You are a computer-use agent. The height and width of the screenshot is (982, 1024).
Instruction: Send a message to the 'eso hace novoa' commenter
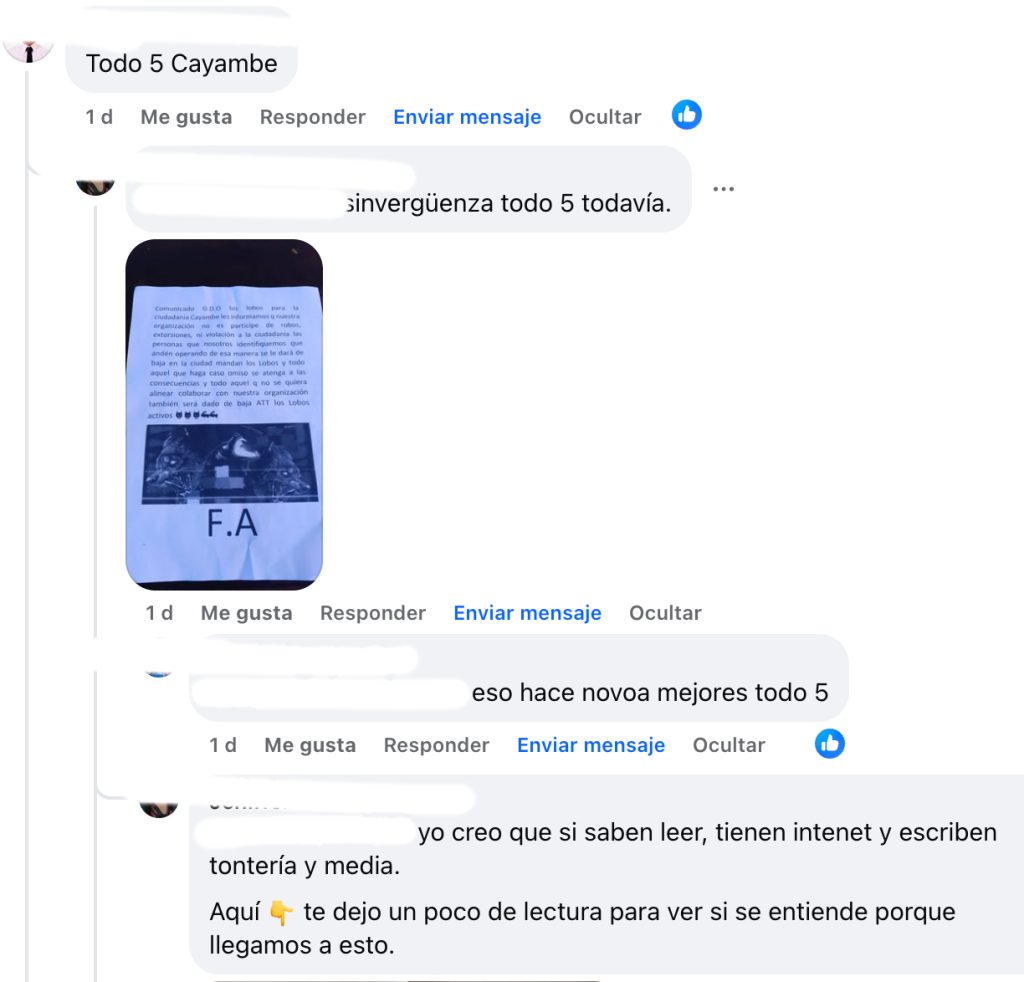(x=590, y=745)
